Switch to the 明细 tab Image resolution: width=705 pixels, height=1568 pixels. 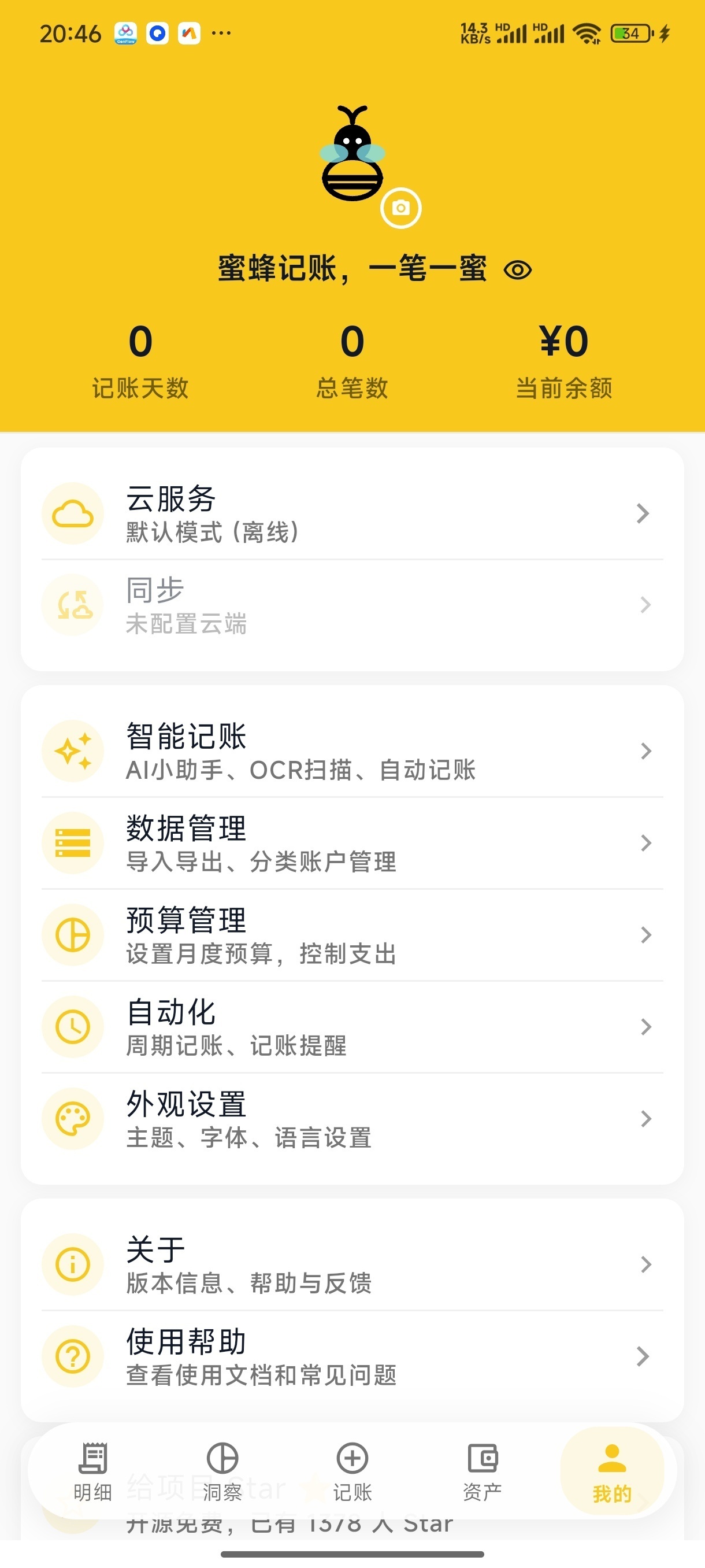pos(92,1471)
